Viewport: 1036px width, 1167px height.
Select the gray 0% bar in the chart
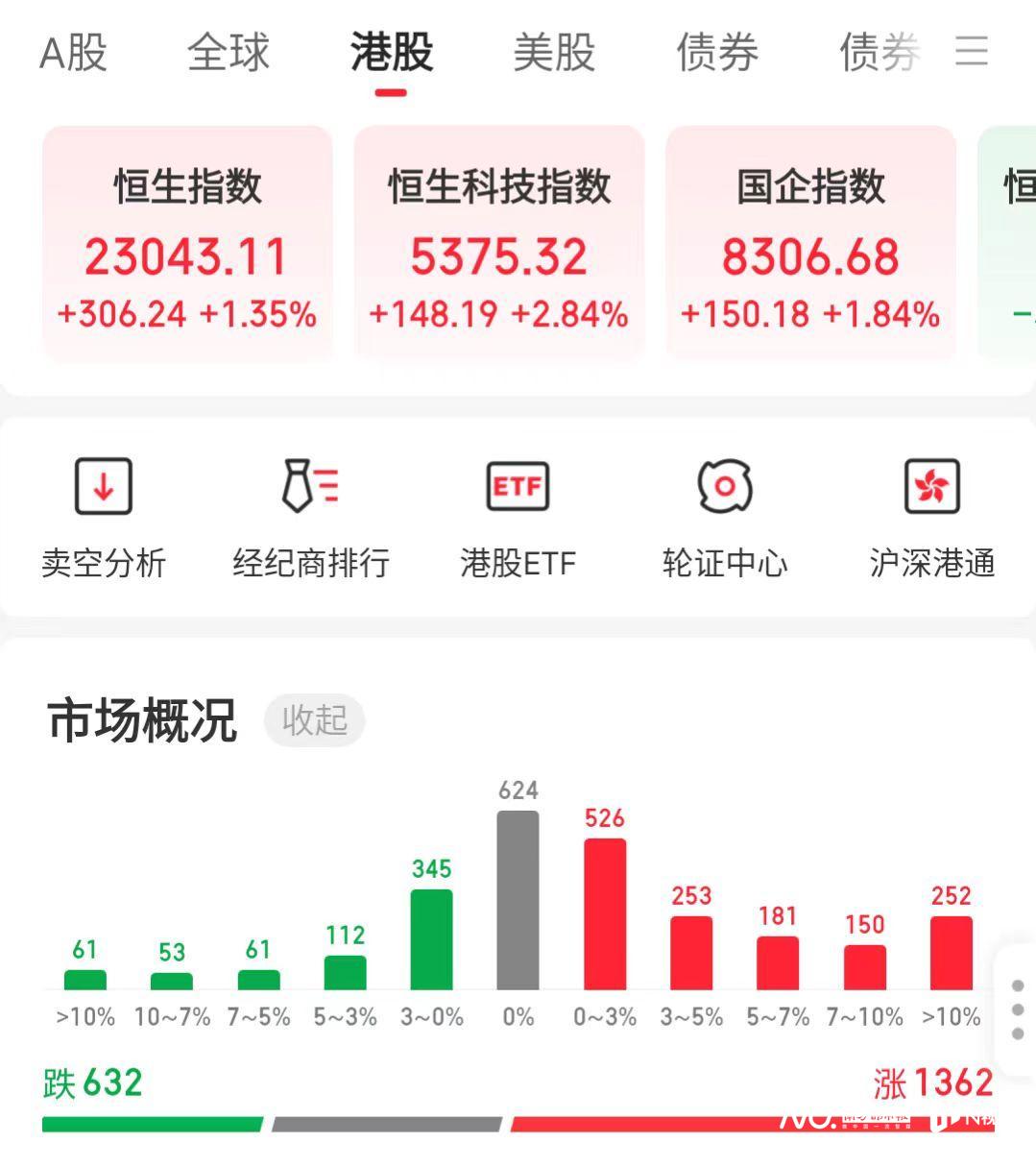[518, 903]
